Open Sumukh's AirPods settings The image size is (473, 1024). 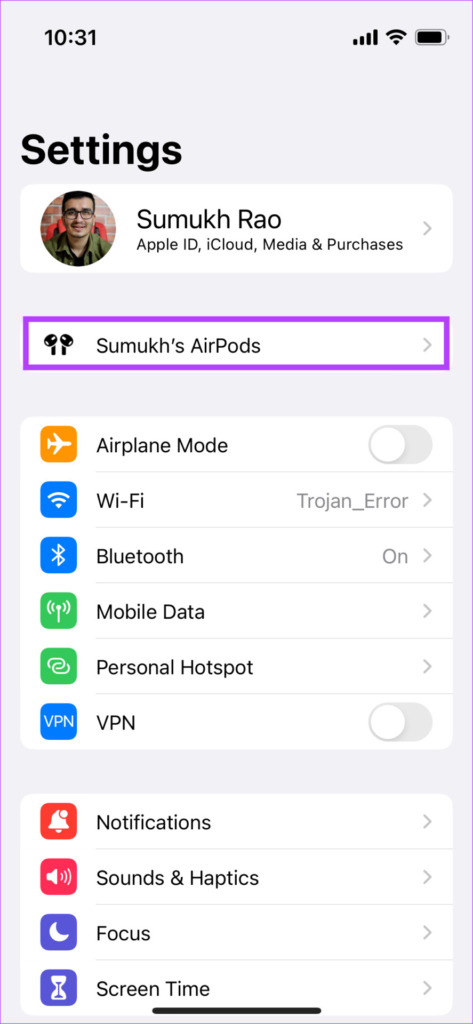236,344
